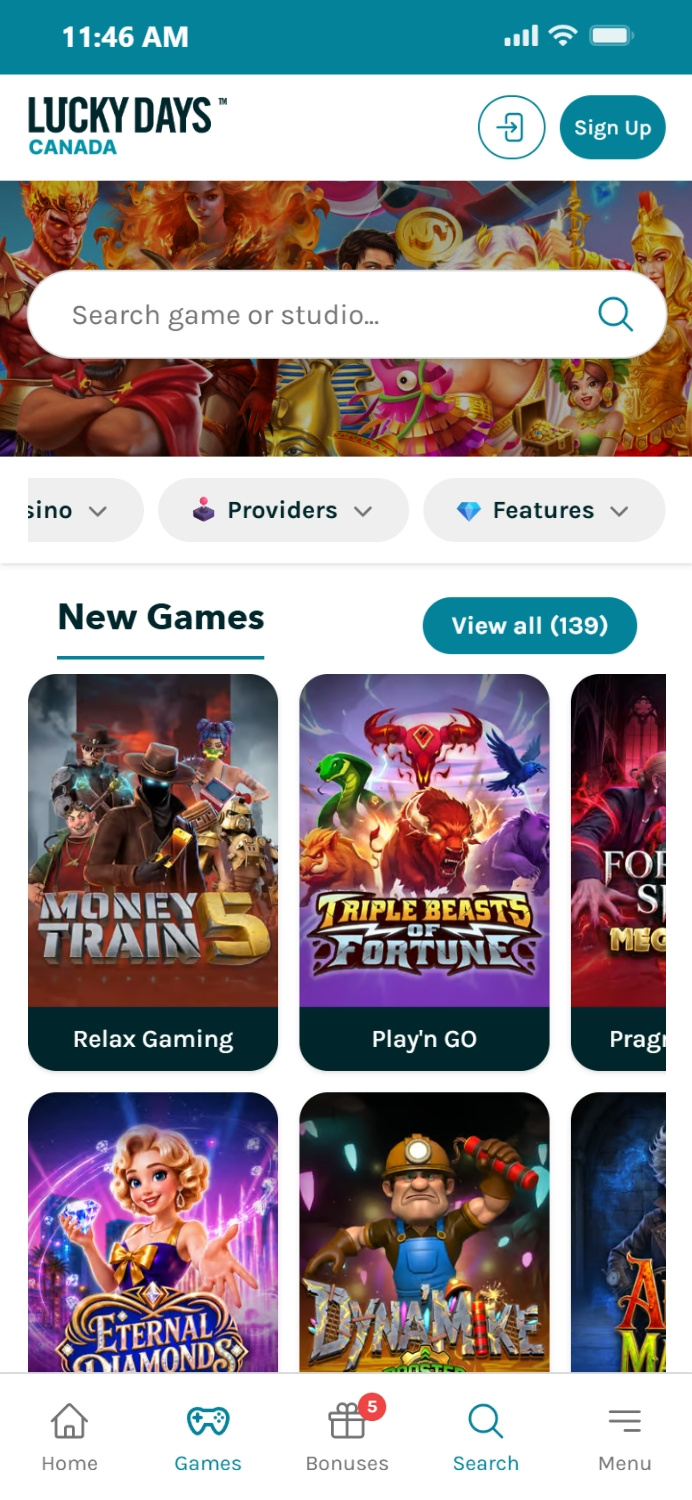Image resolution: width=692 pixels, height=1500 pixels.
Task: Open the Dyna Mike game card
Action: pyautogui.click(x=424, y=1232)
